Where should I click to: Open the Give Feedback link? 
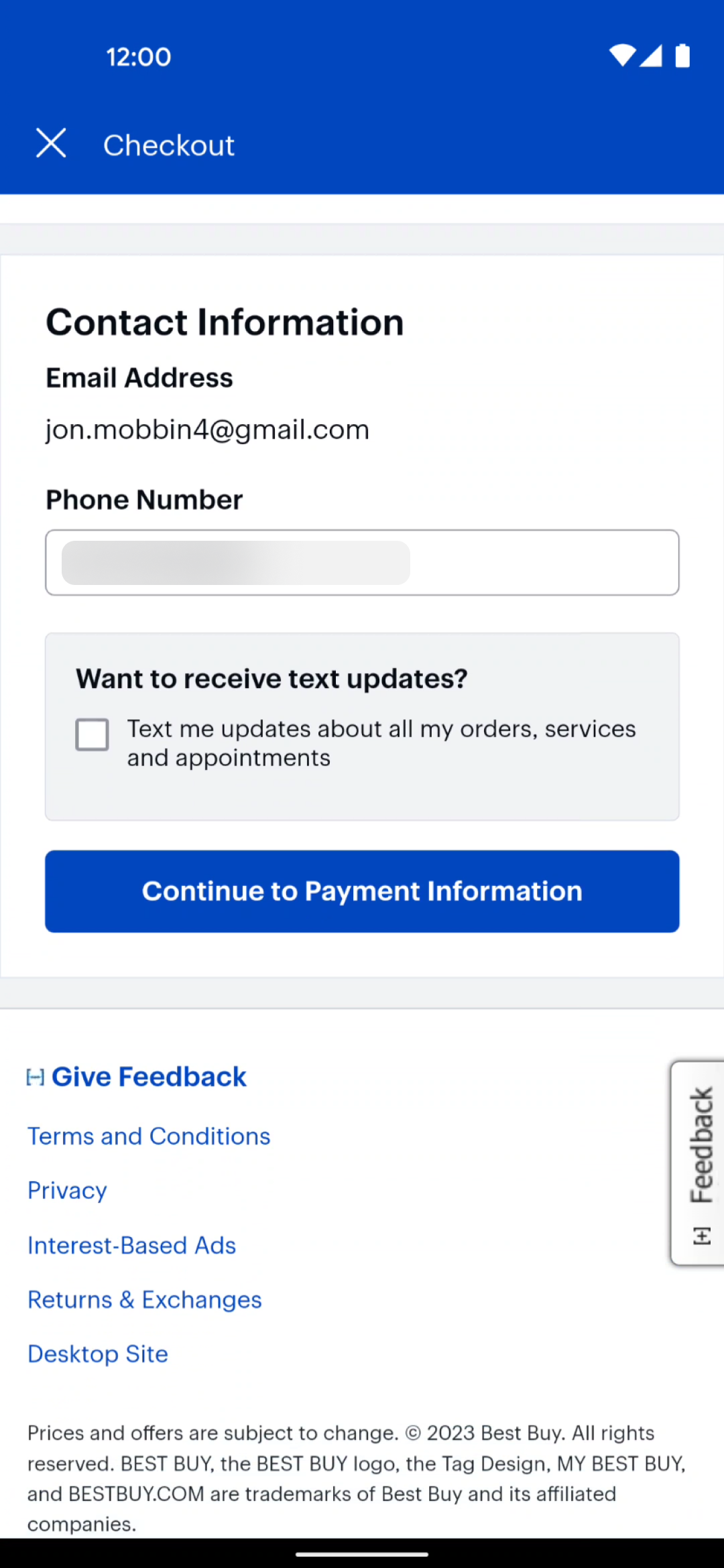137,1077
